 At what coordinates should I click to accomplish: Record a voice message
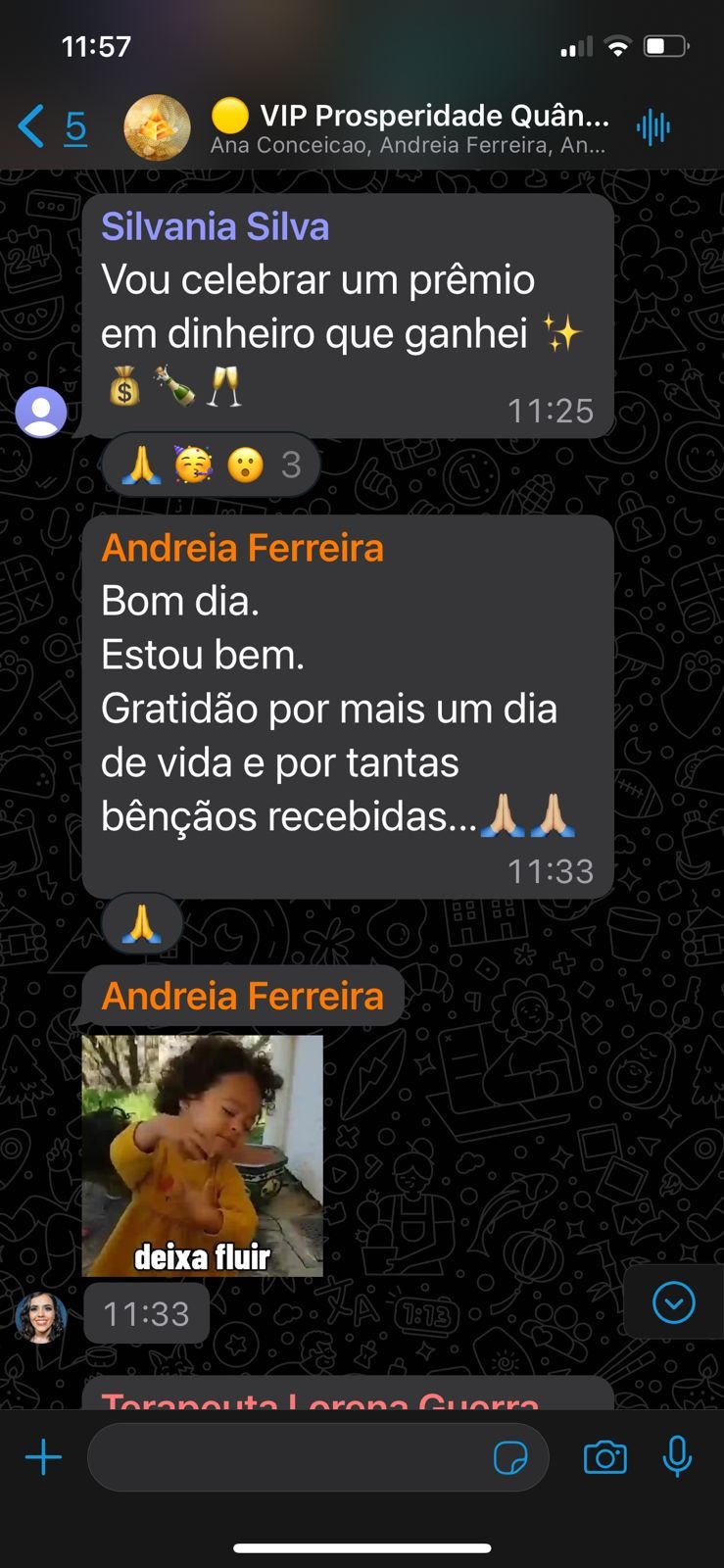[x=677, y=1457]
